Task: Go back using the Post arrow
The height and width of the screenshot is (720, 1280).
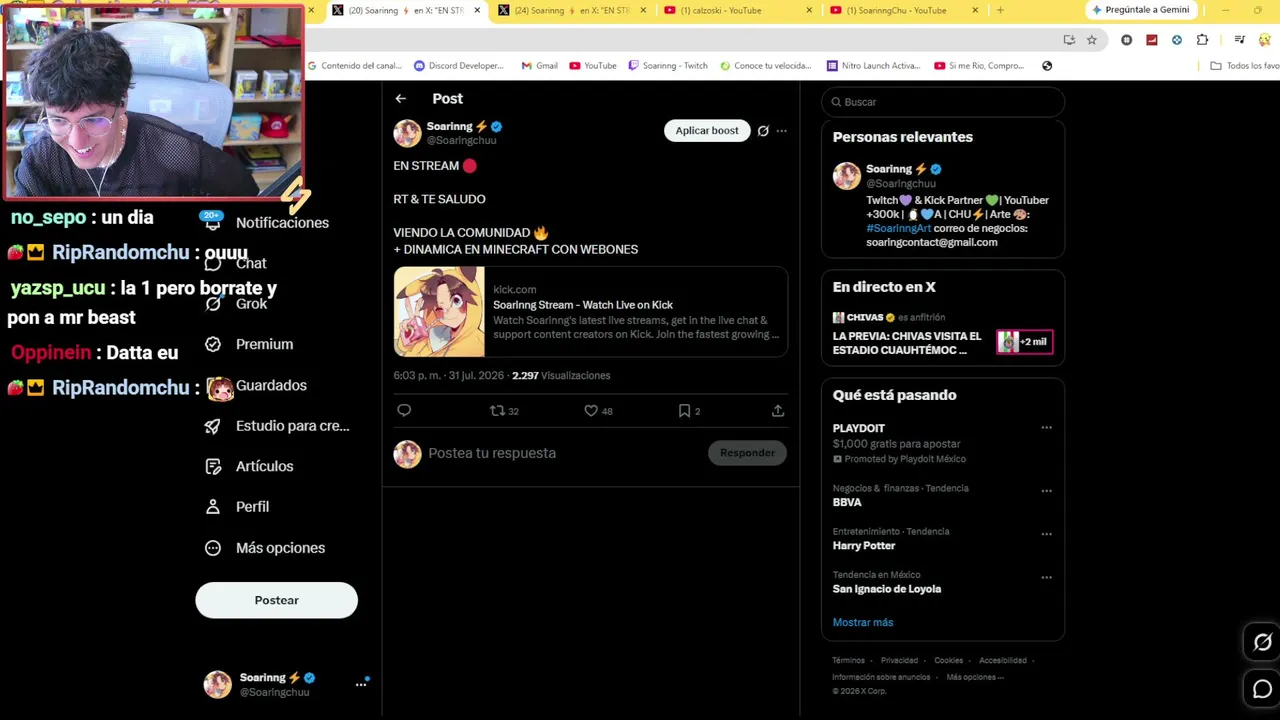Action: (x=400, y=98)
